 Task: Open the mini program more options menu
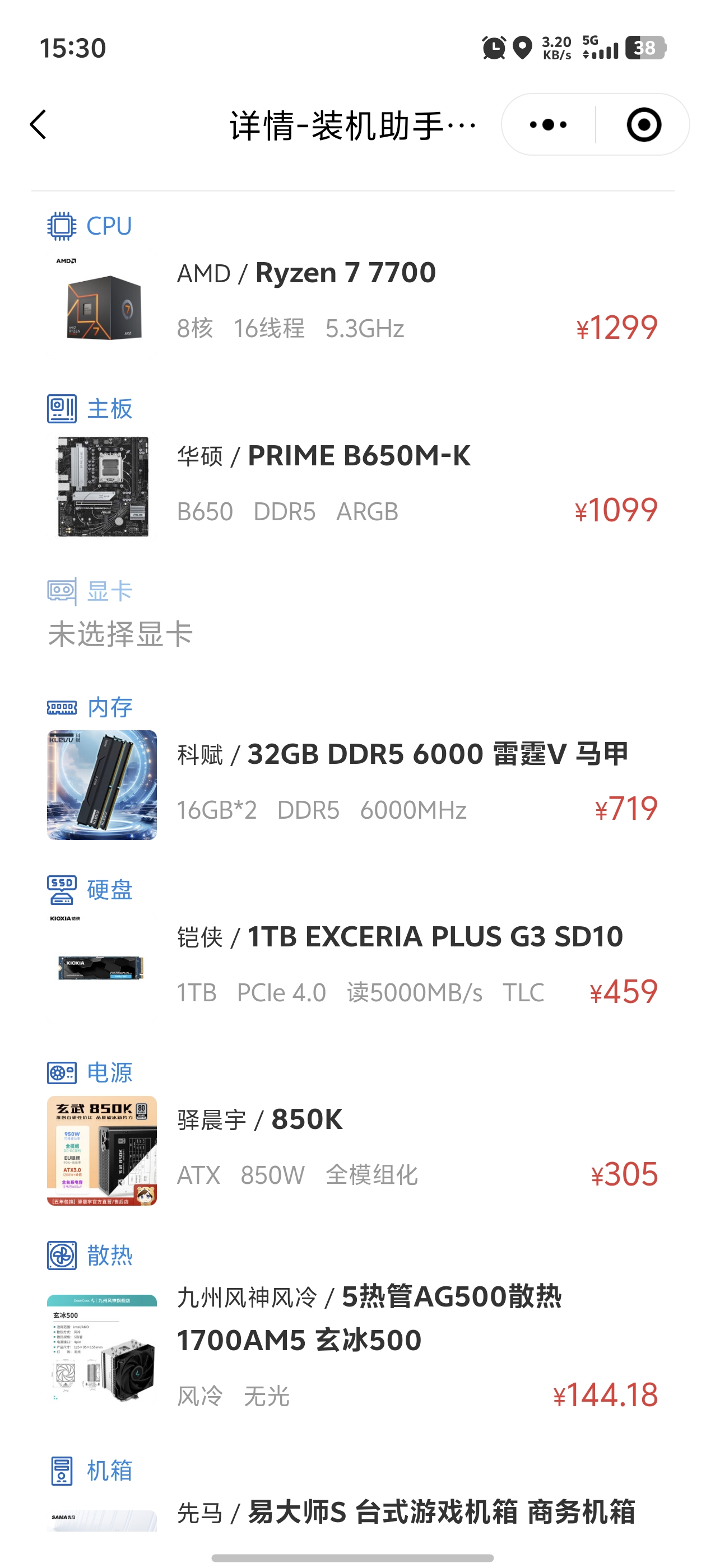tap(547, 125)
